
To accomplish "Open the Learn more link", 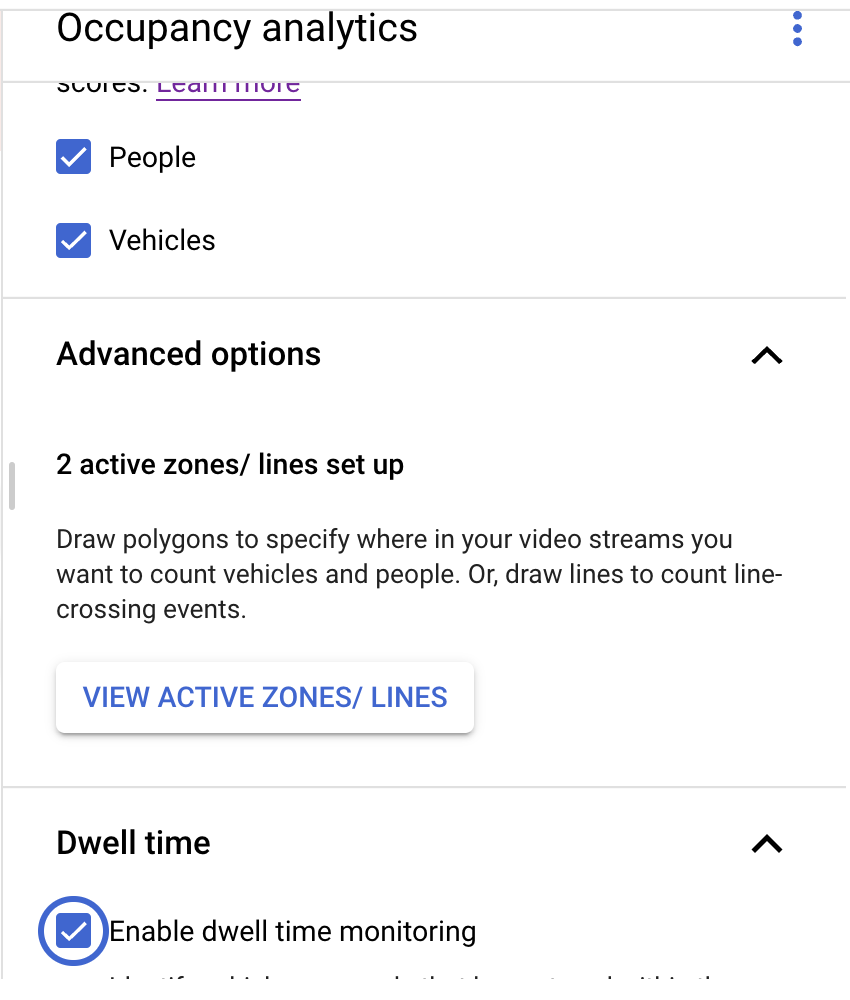I will (x=228, y=84).
